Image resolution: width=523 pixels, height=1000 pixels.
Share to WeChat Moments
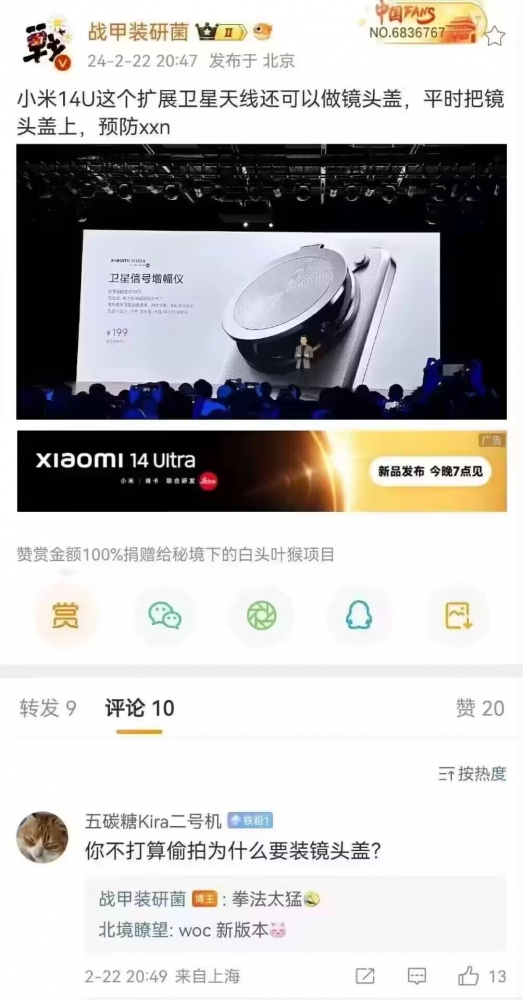point(262,616)
